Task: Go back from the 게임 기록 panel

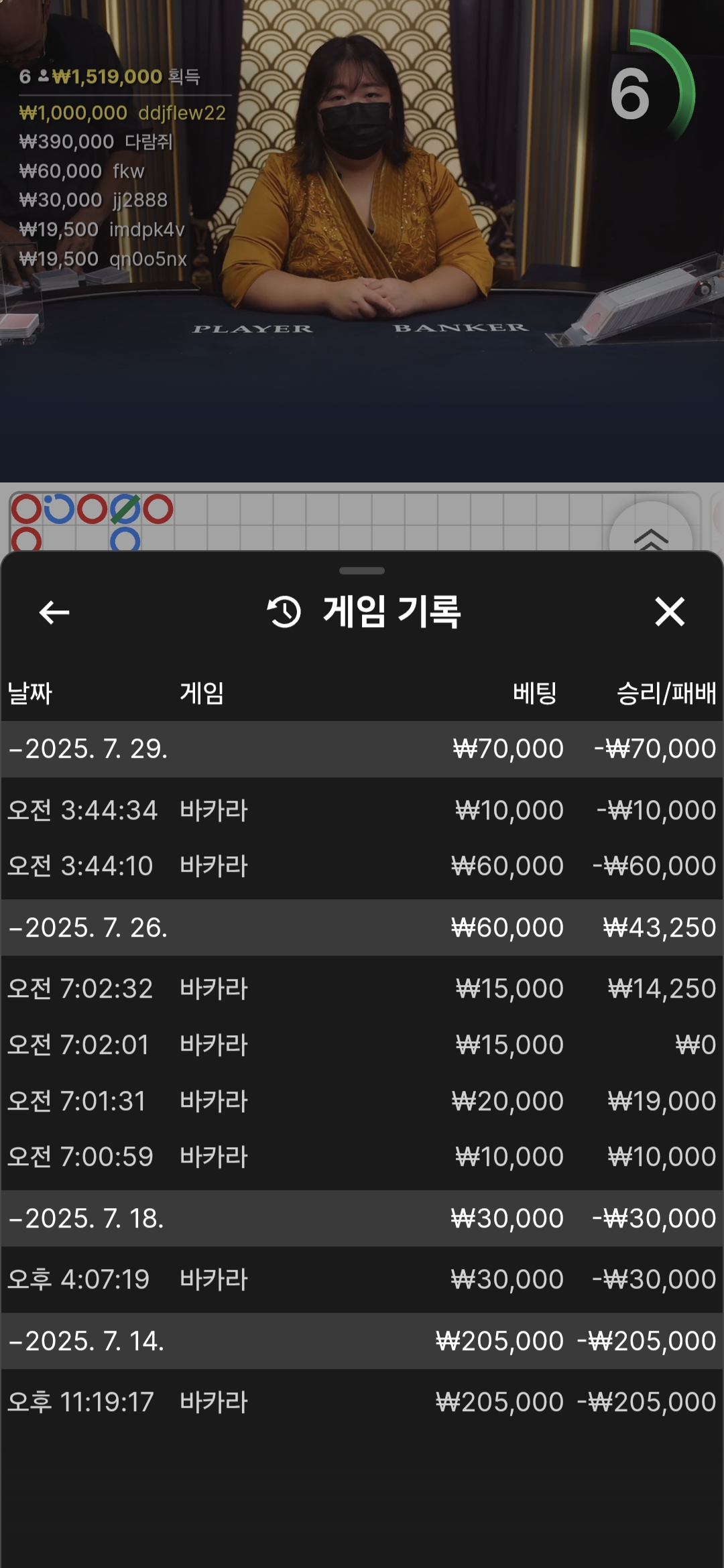Action: point(54,612)
